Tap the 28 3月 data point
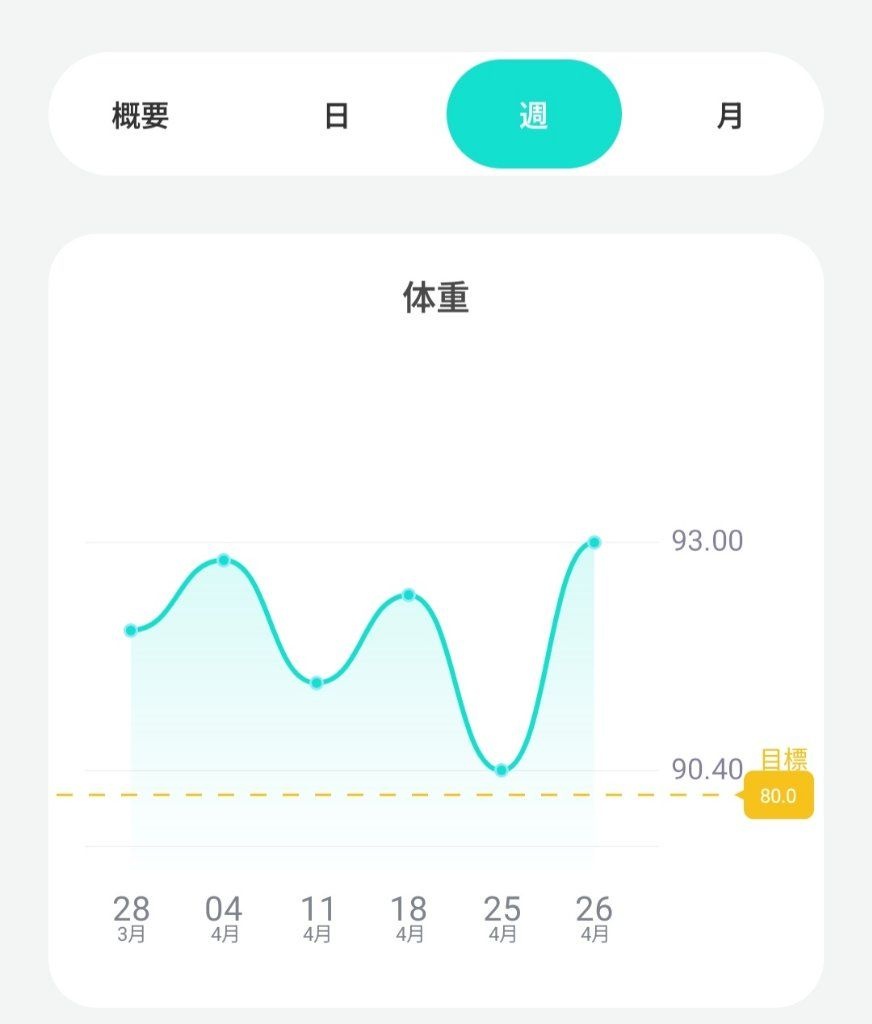Image resolution: width=872 pixels, height=1024 pixels. click(x=131, y=630)
